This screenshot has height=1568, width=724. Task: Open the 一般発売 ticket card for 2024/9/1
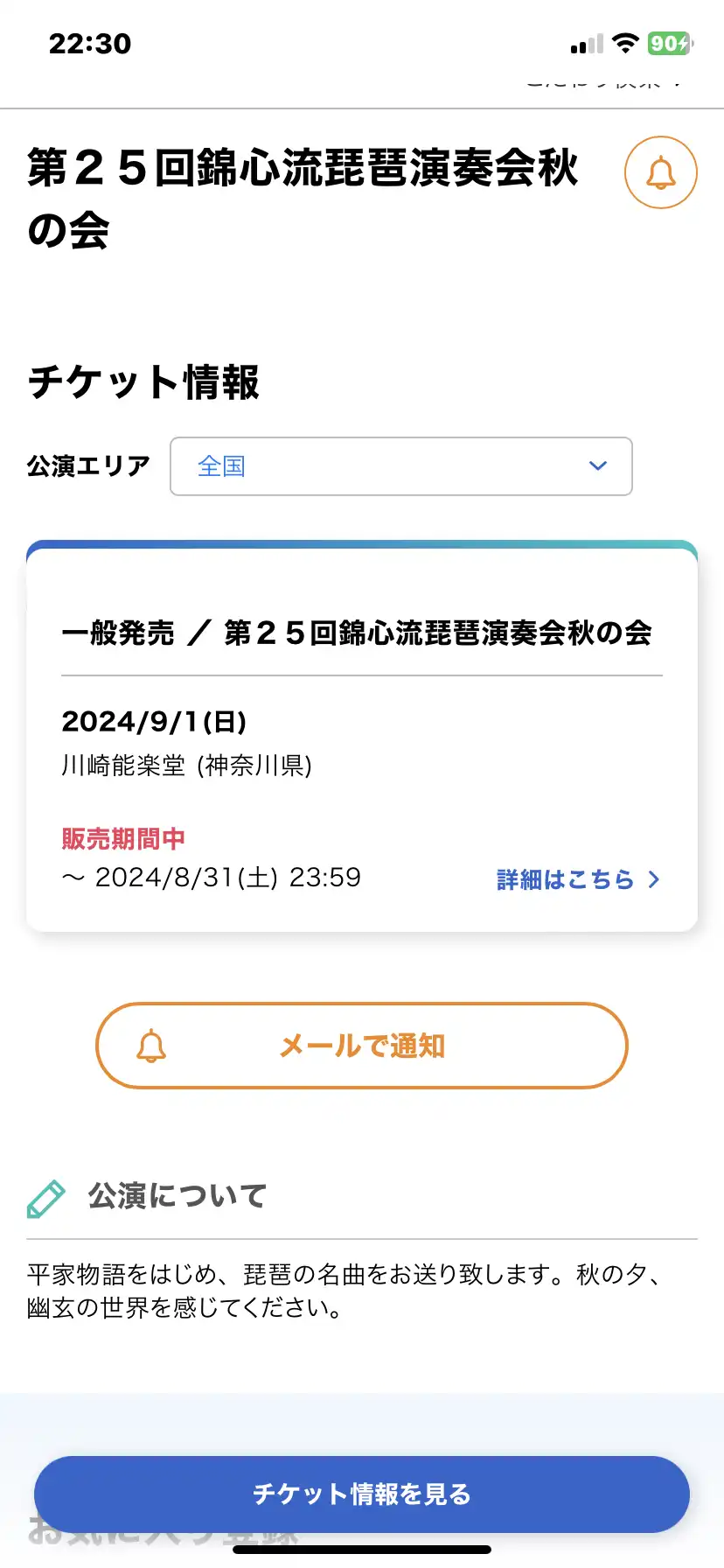pyautogui.click(x=362, y=737)
